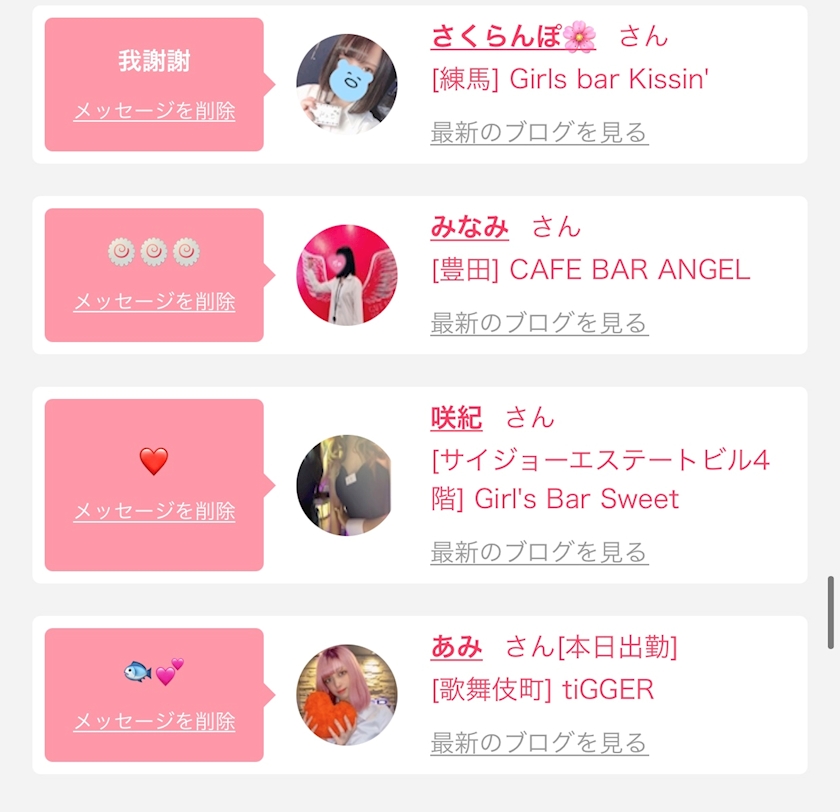Tap みなみ's profile photo
This screenshot has width=840, height=812.
(x=347, y=275)
